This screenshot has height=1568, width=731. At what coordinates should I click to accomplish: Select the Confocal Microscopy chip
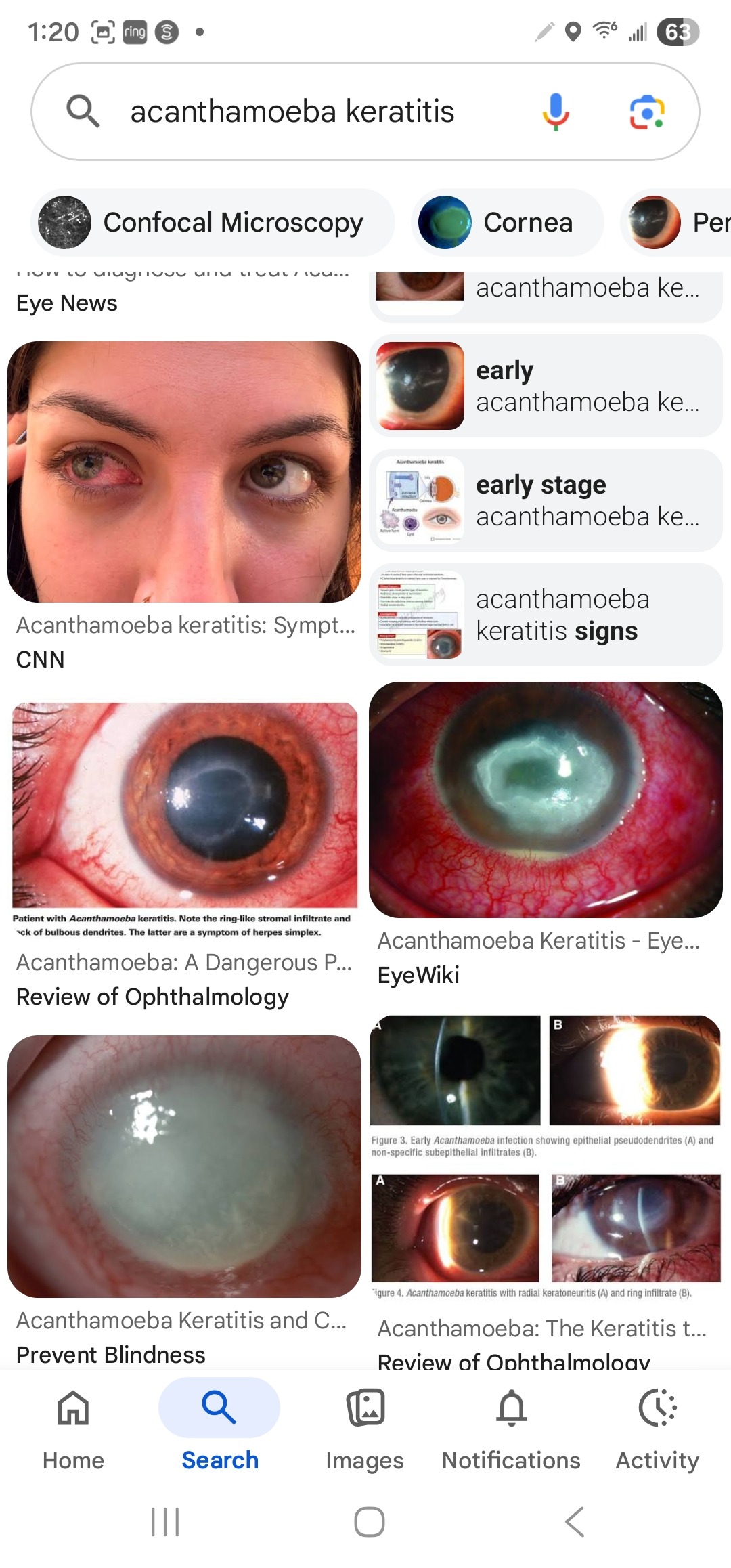tap(212, 222)
